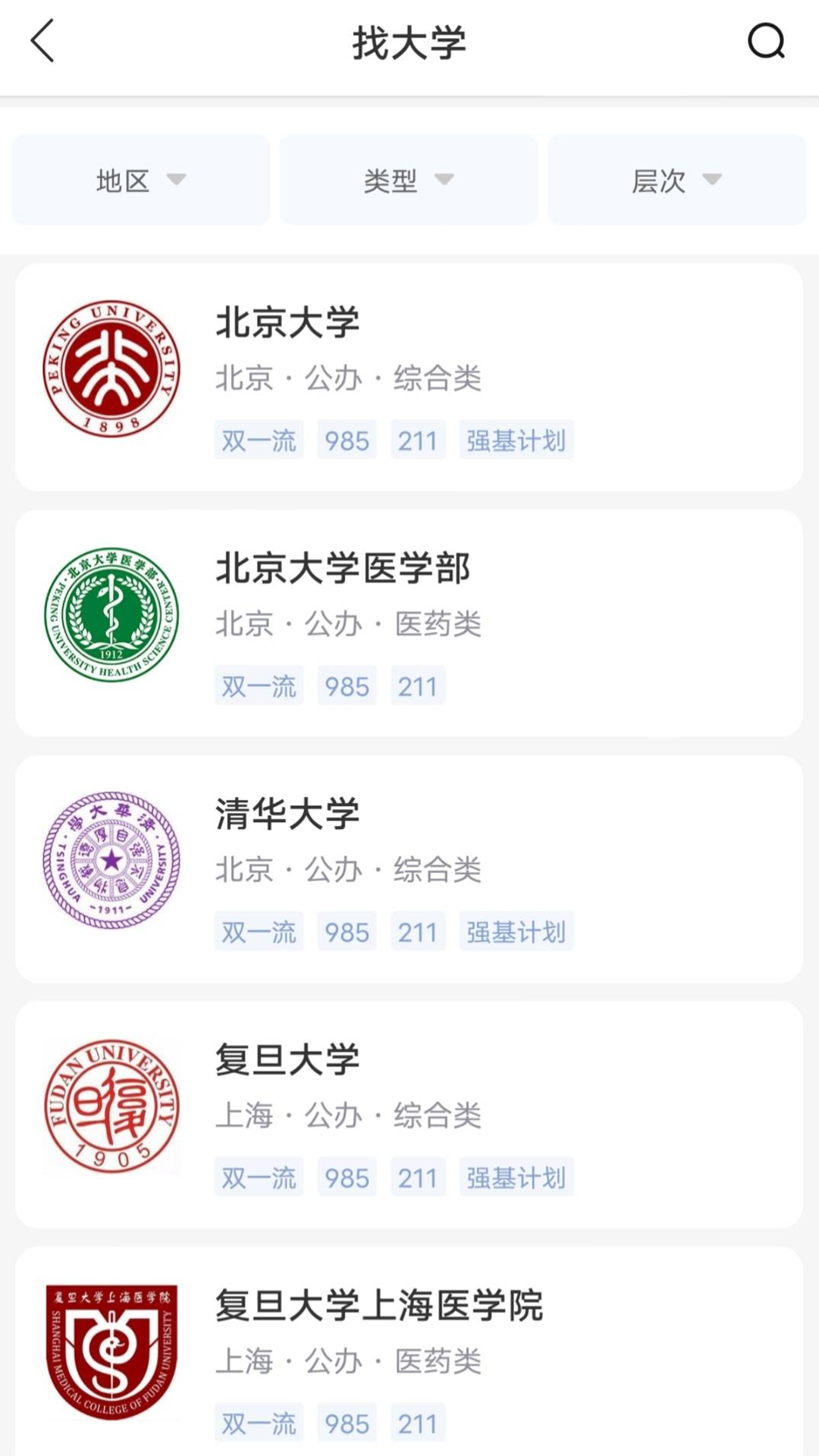The width and height of the screenshot is (819, 1456).
Task: Go back using the top-left arrow
Action: point(42,41)
